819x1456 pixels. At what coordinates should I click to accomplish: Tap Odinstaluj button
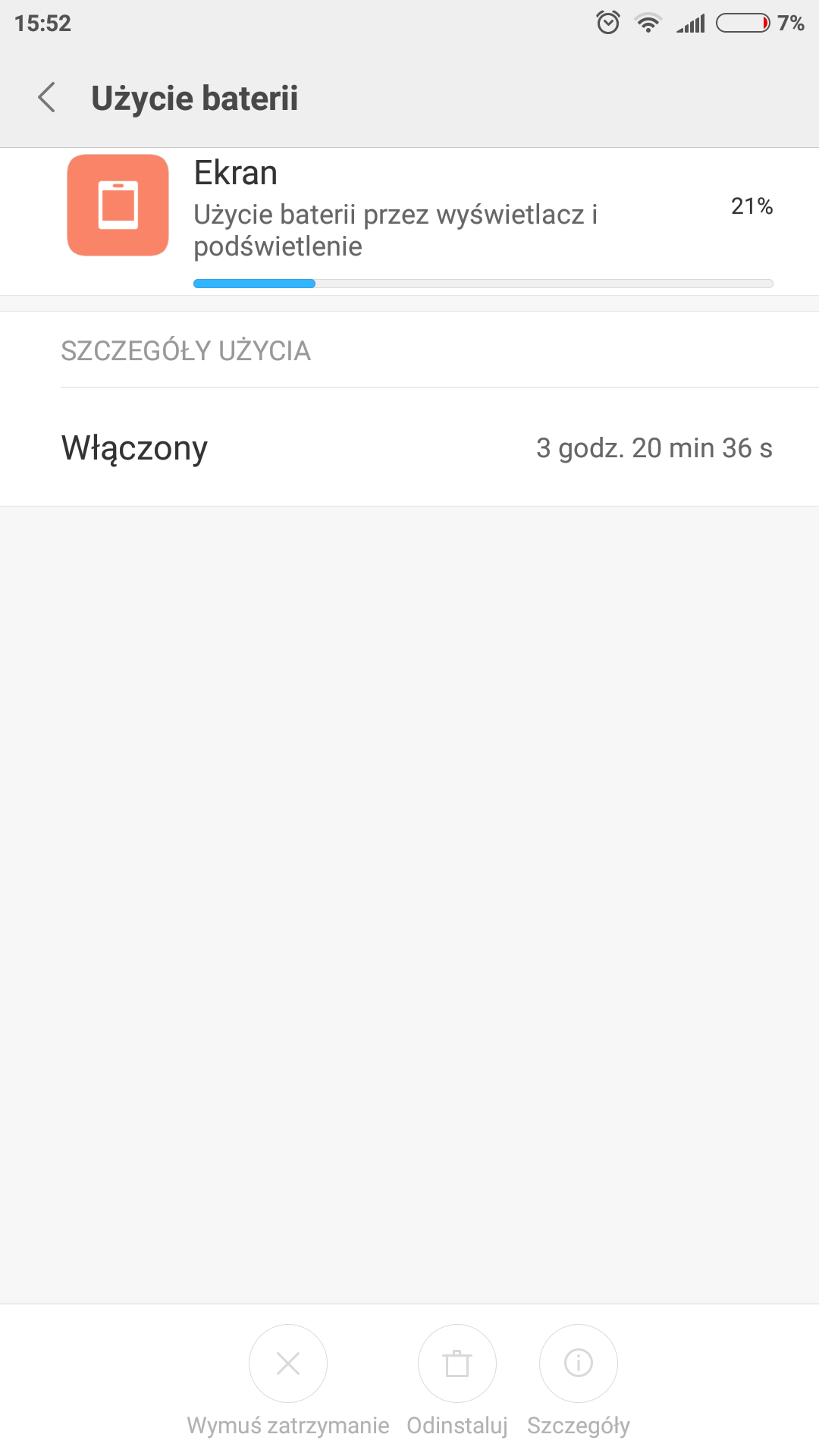(457, 1363)
